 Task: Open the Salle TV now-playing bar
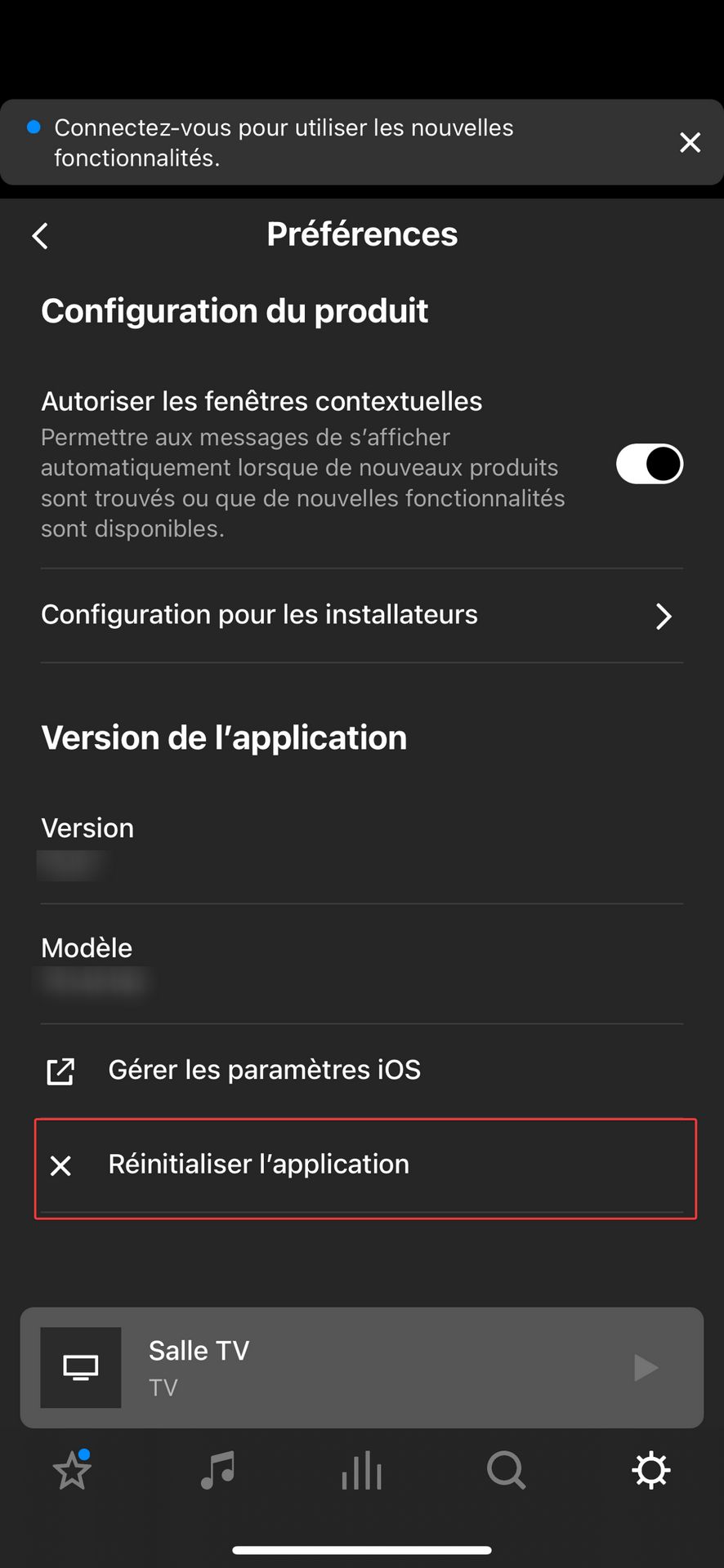[x=362, y=1367]
